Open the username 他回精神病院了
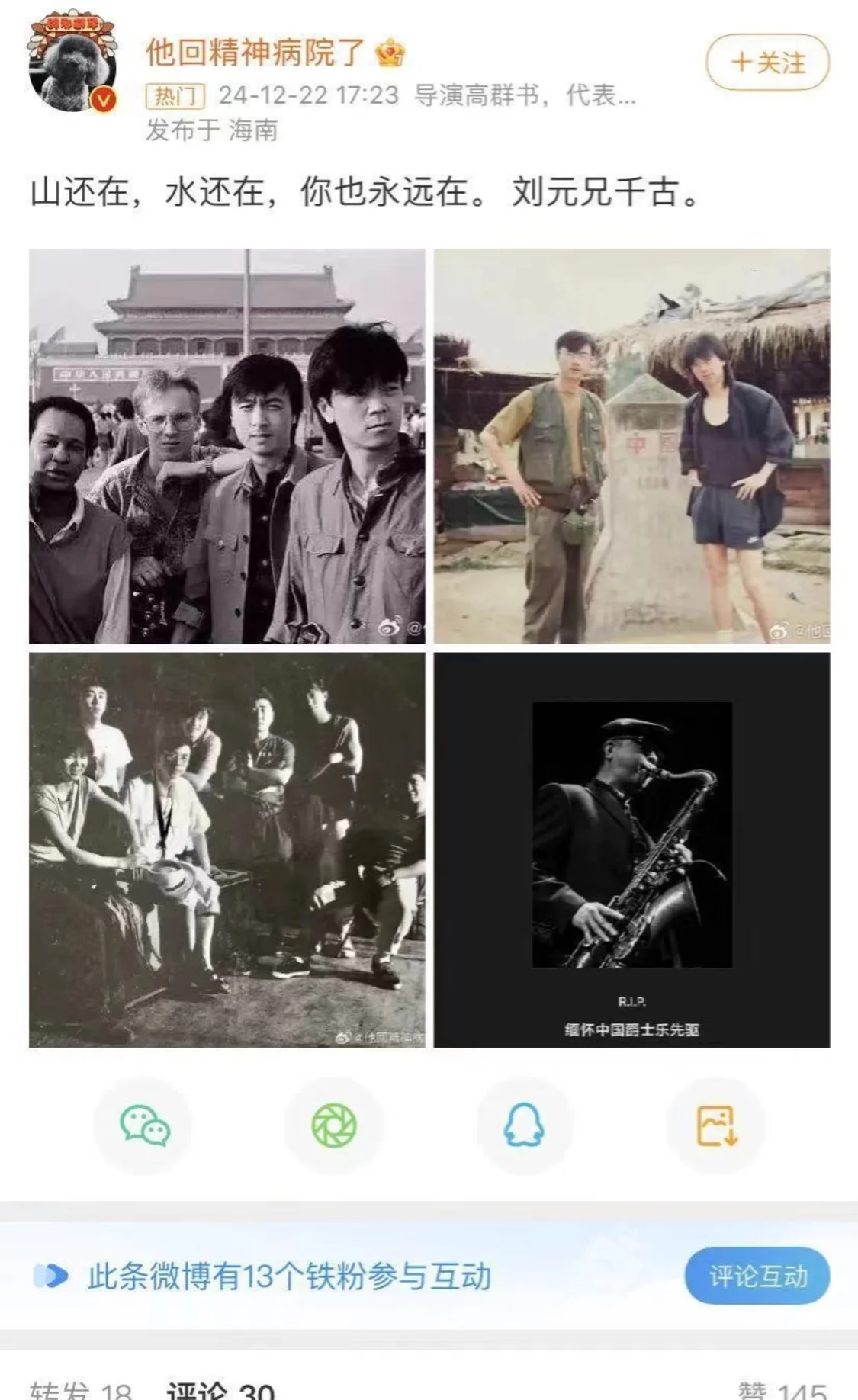 click(x=255, y=53)
